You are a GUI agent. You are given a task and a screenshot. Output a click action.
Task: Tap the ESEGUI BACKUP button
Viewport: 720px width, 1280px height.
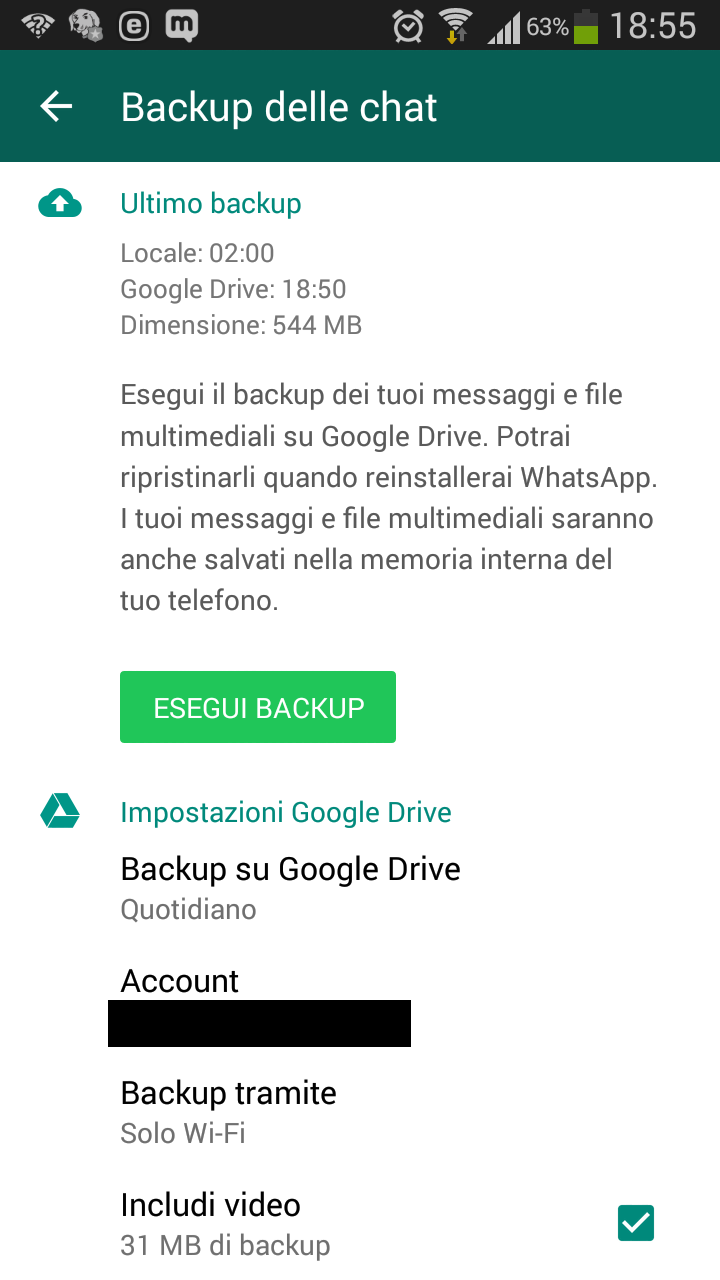(x=258, y=707)
